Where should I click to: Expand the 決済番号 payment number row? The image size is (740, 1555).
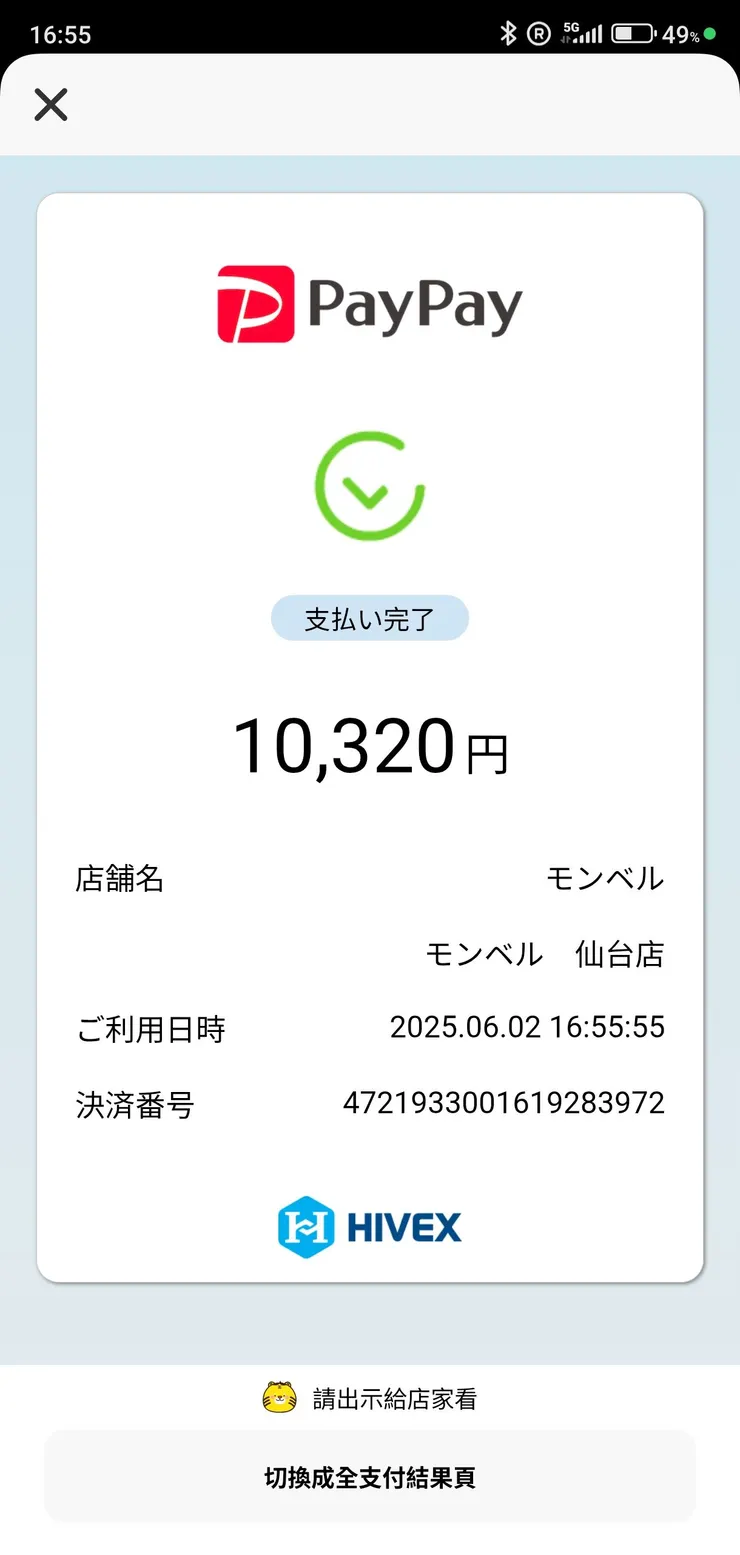[x=370, y=1103]
